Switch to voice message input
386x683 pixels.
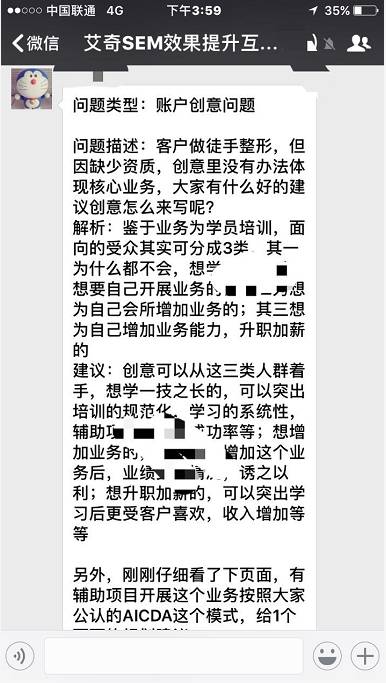pyautogui.click(x=20, y=655)
